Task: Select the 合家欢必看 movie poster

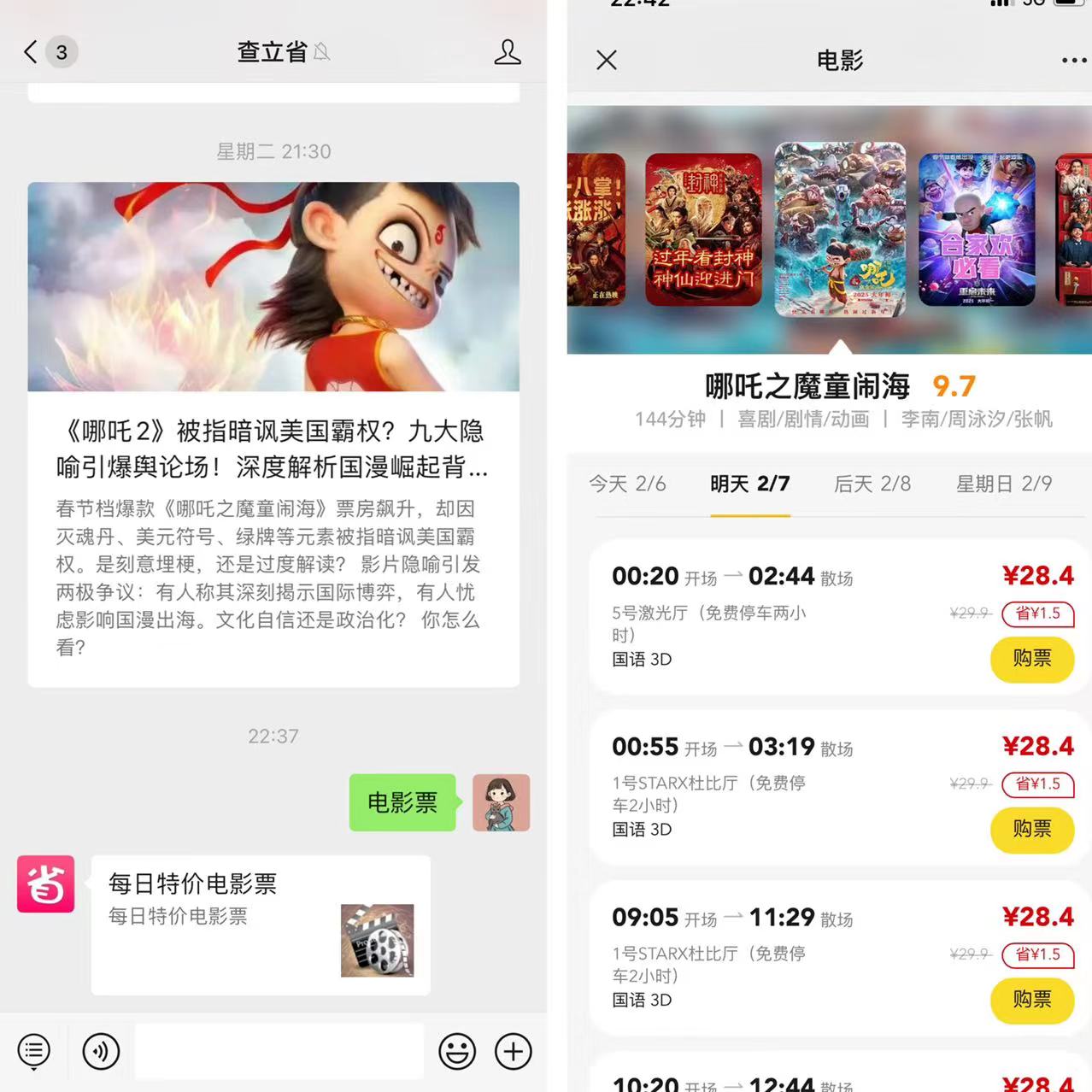Action: coord(977,229)
